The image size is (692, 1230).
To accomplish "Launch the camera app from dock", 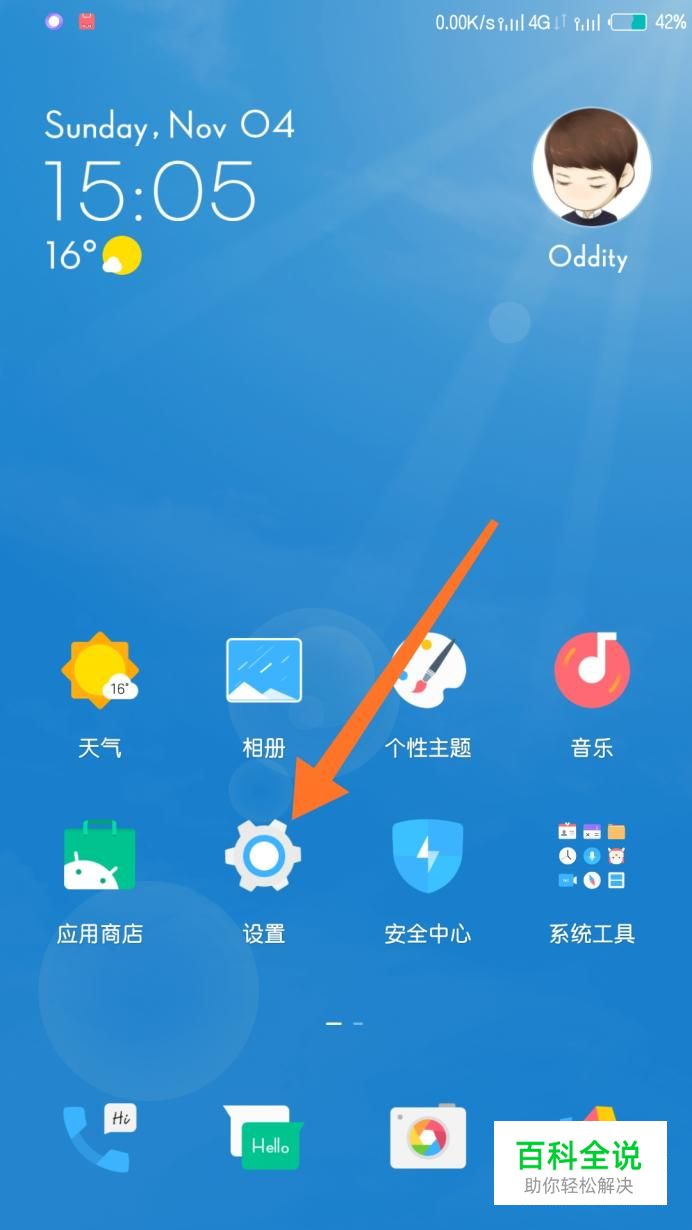I will tap(428, 1137).
